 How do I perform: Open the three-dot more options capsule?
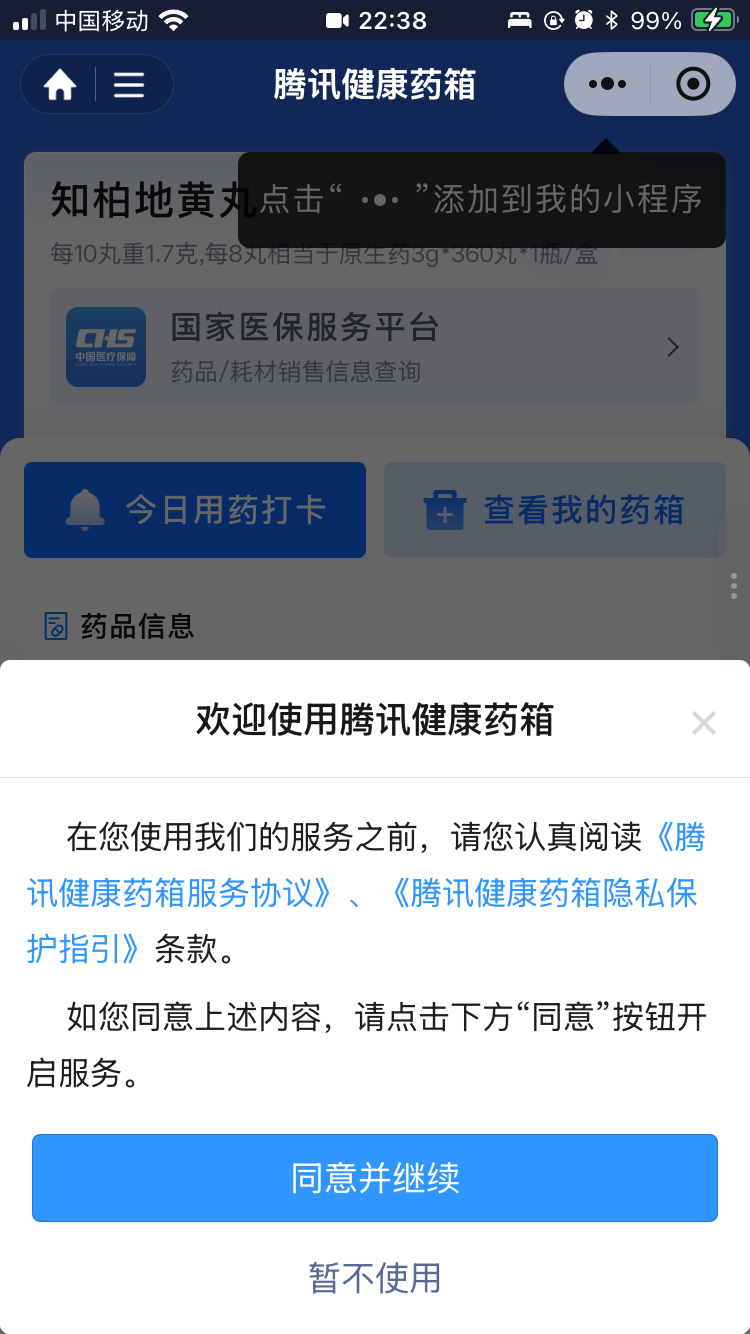click(x=607, y=85)
